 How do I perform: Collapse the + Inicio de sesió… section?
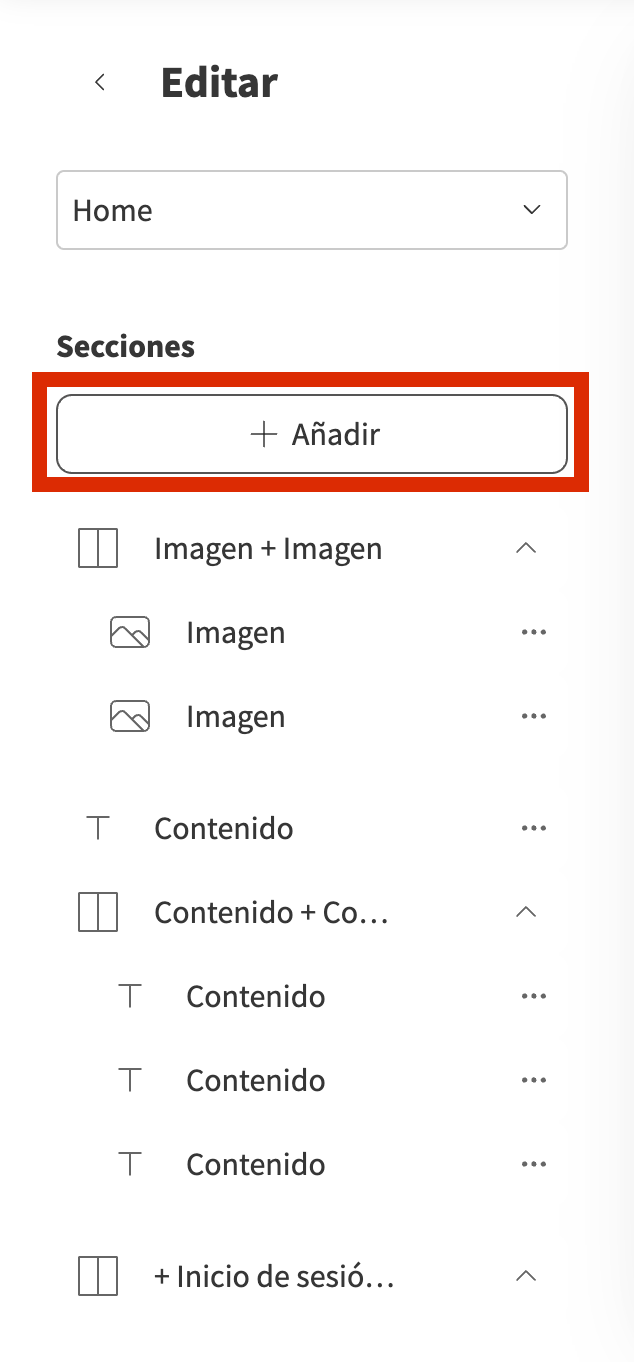(x=525, y=1276)
